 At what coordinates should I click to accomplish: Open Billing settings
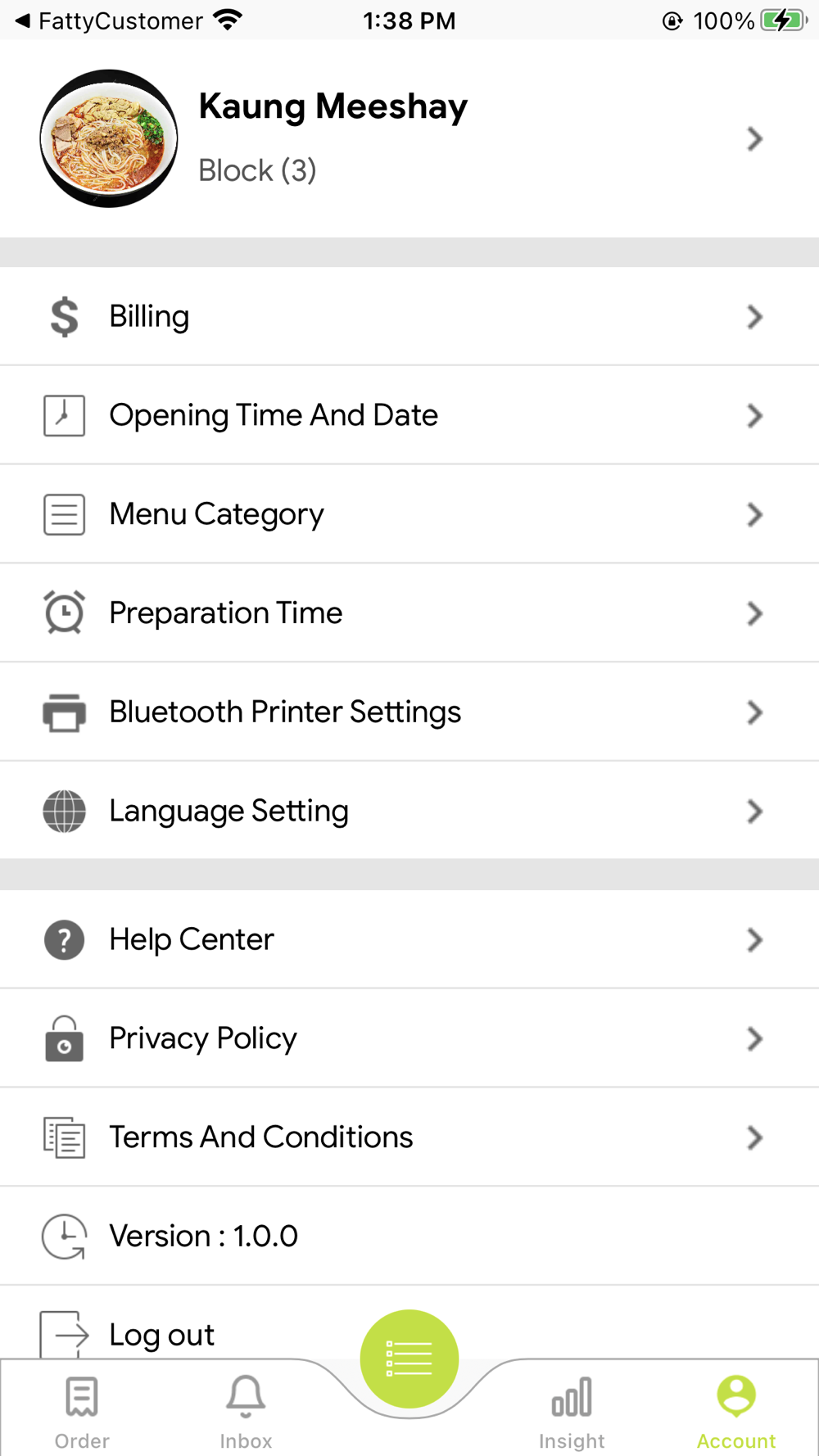click(409, 316)
